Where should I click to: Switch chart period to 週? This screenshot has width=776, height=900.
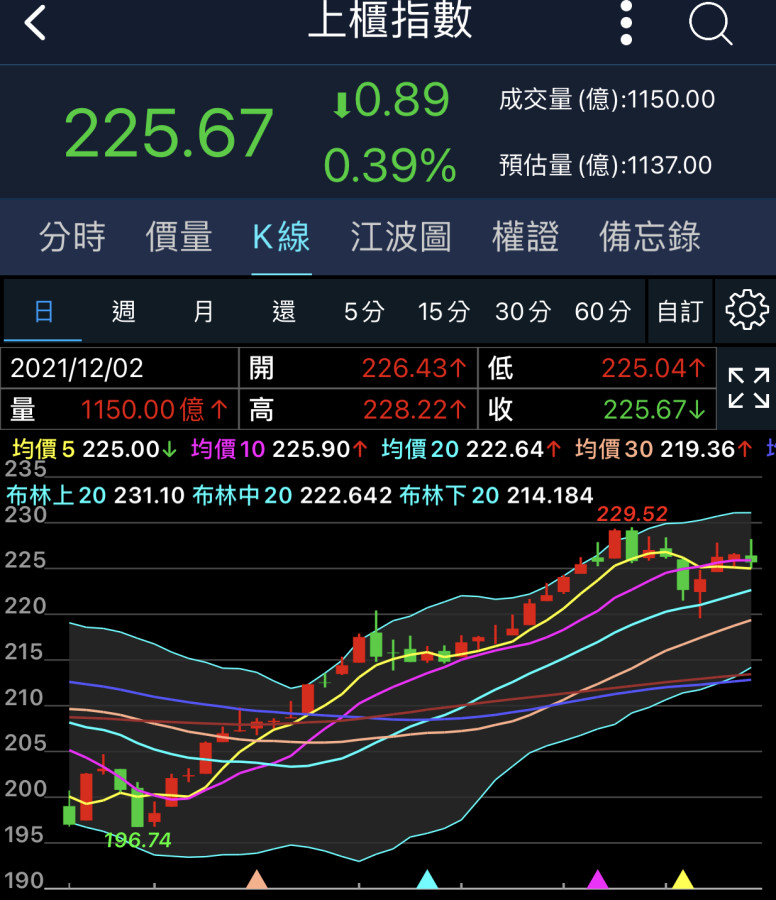click(123, 312)
